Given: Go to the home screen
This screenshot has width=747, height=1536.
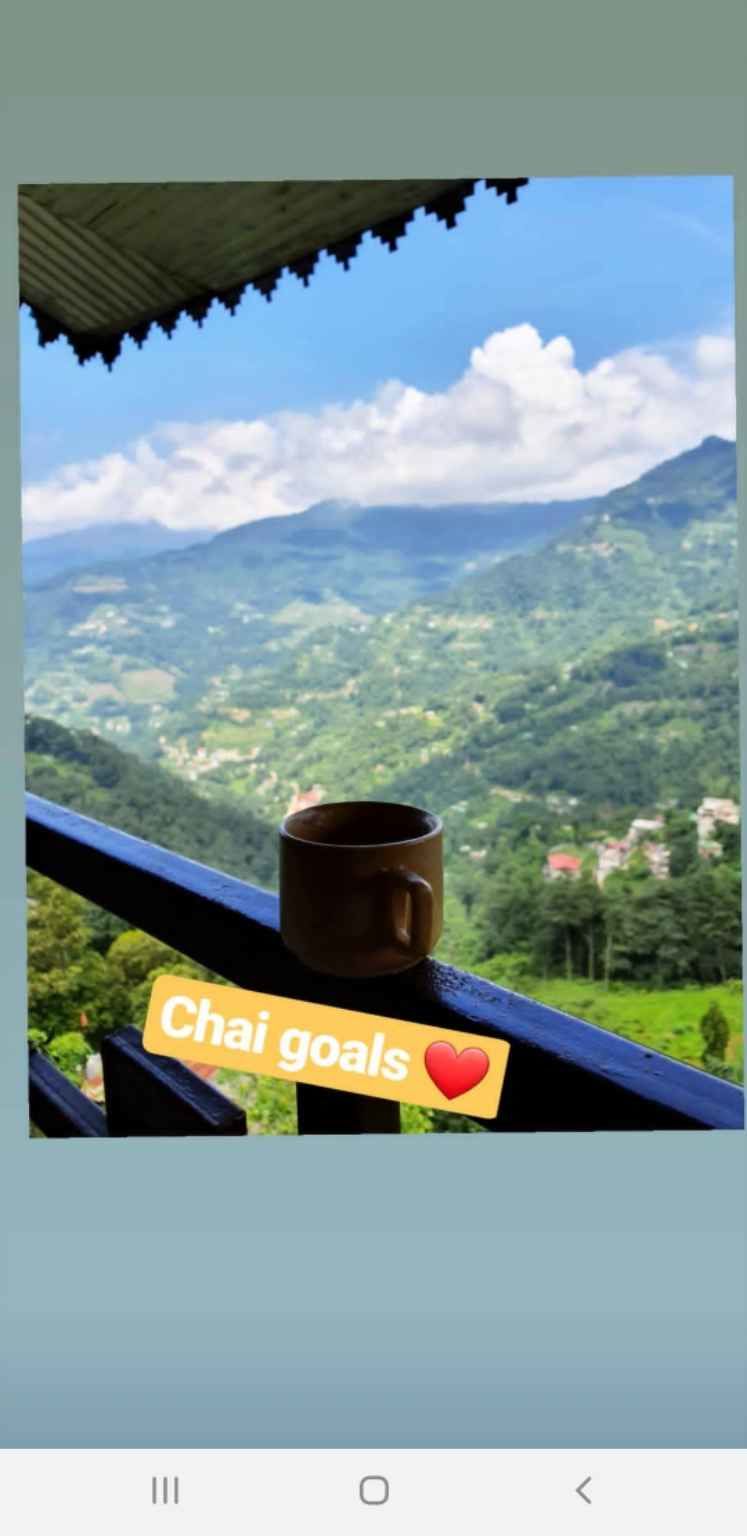Looking at the screenshot, I should [374, 1490].
